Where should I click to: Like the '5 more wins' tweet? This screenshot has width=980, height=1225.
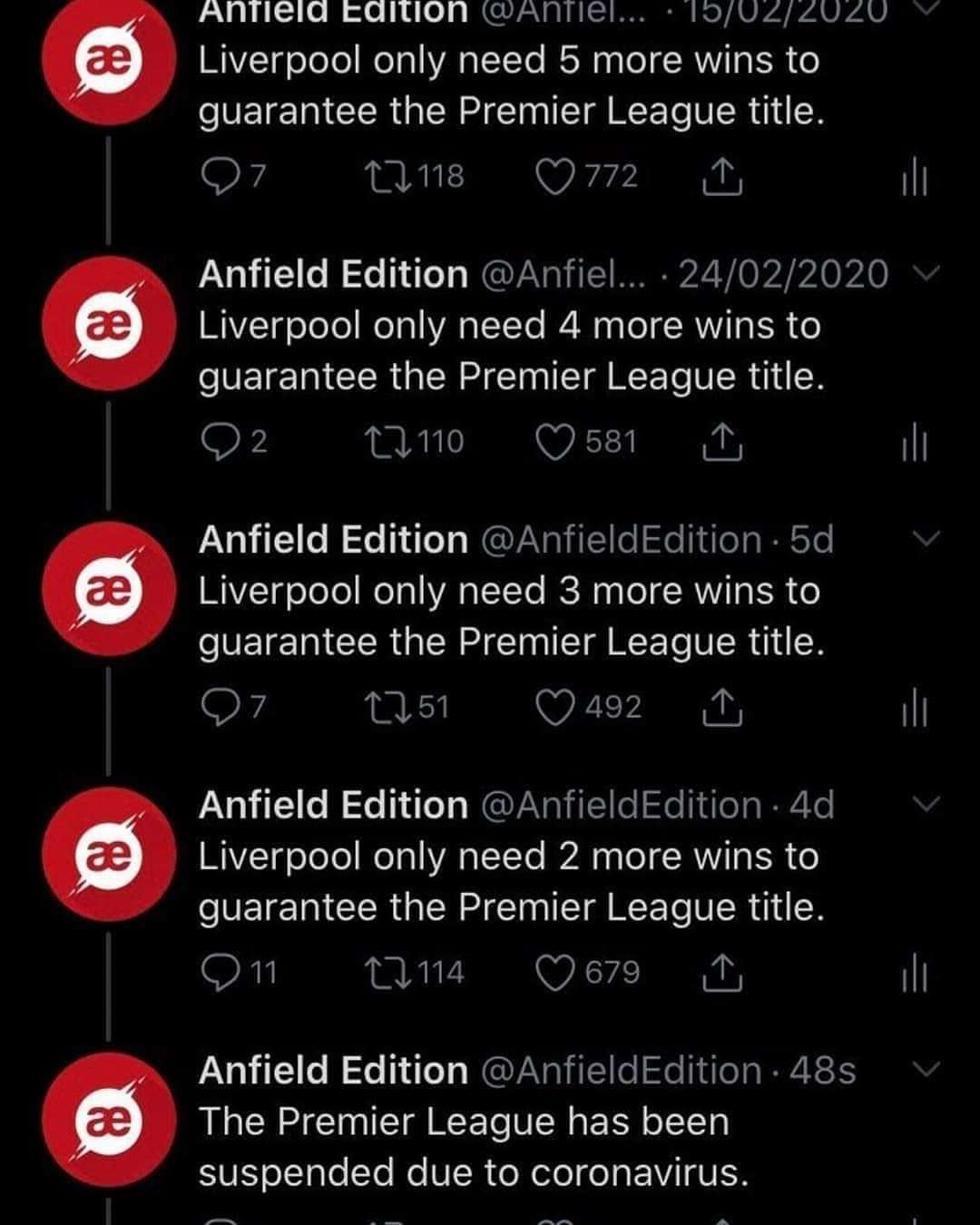tap(554, 176)
